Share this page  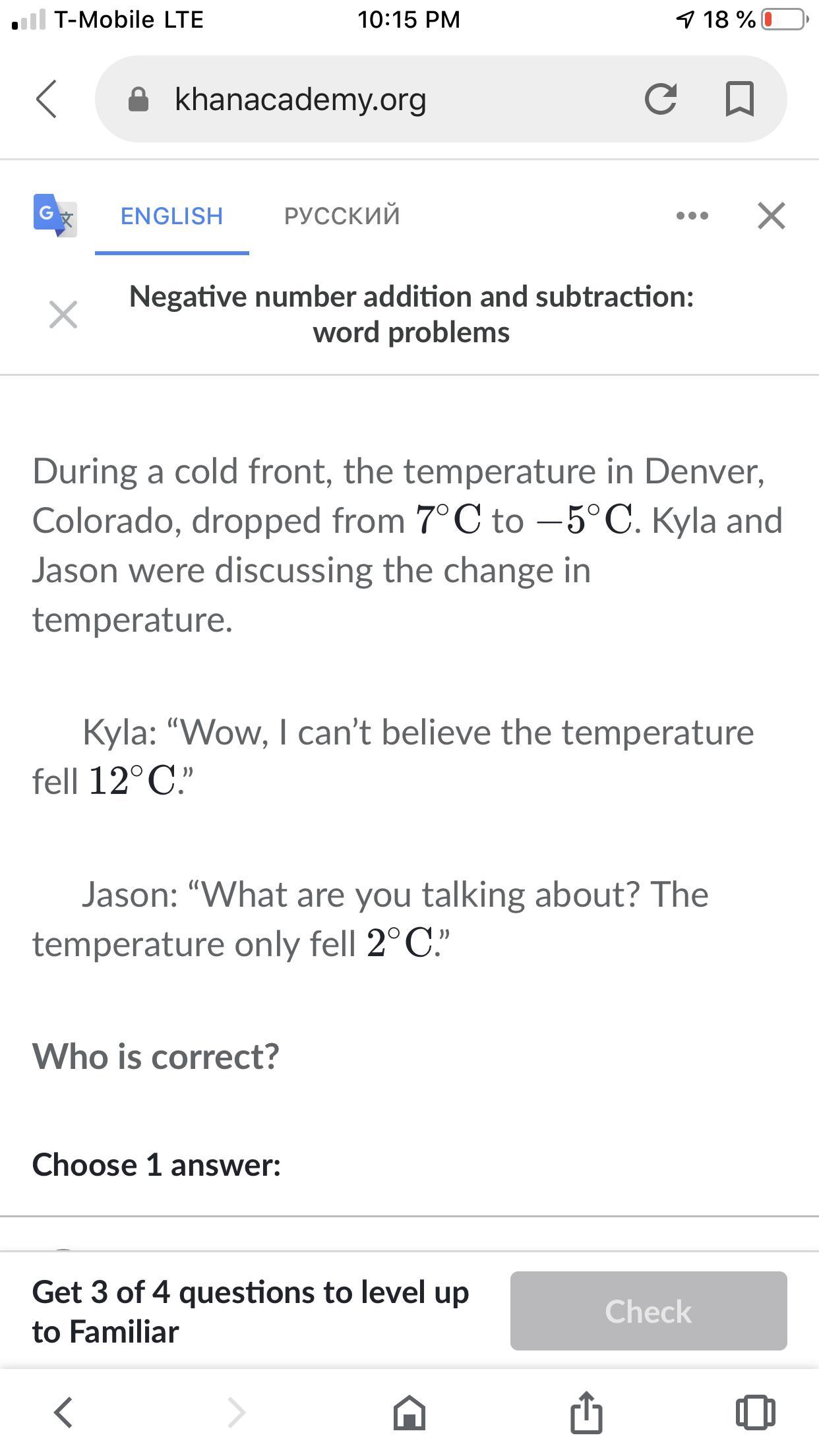tap(586, 1412)
